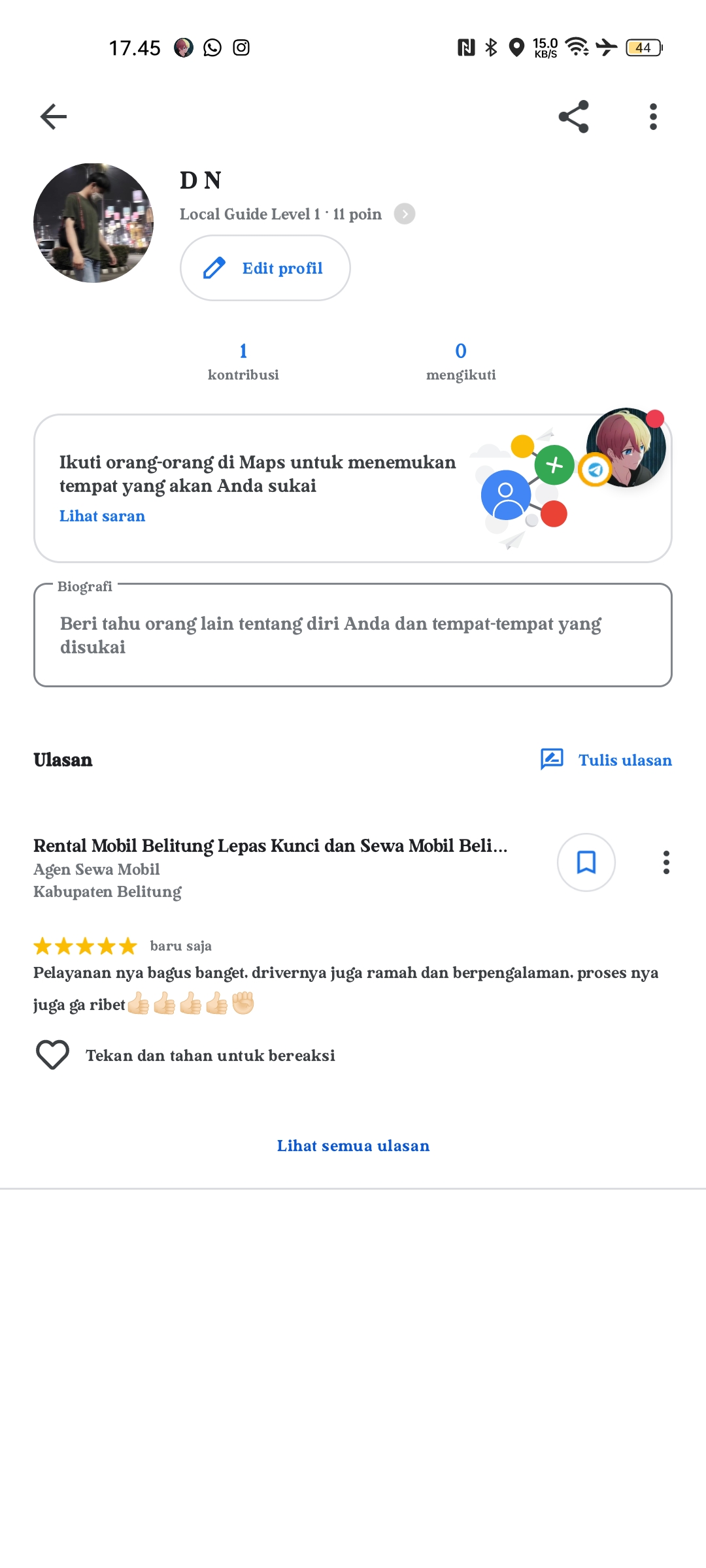
Task: Tap Edit profil button
Action: coord(265,268)
